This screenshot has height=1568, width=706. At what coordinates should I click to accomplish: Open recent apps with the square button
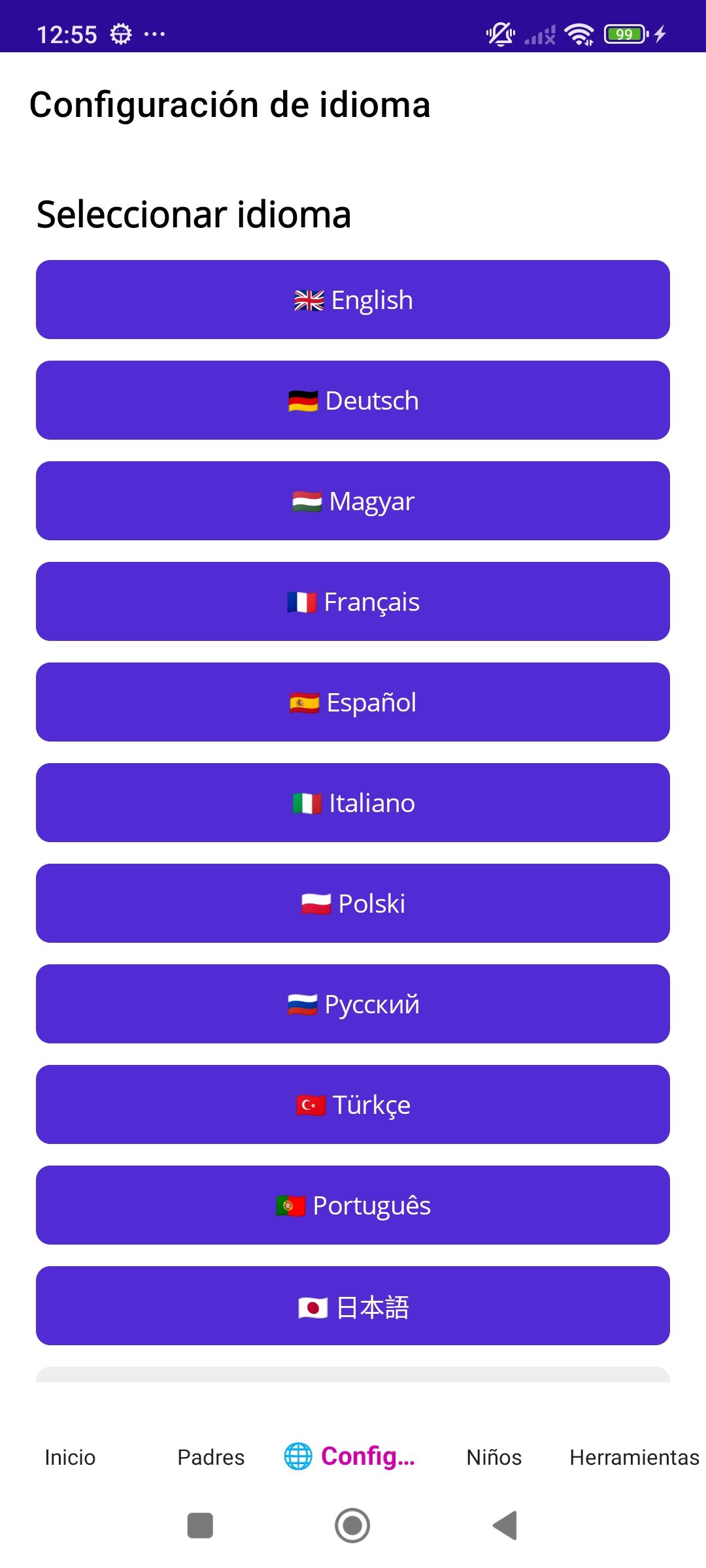tap(200, 1526)
